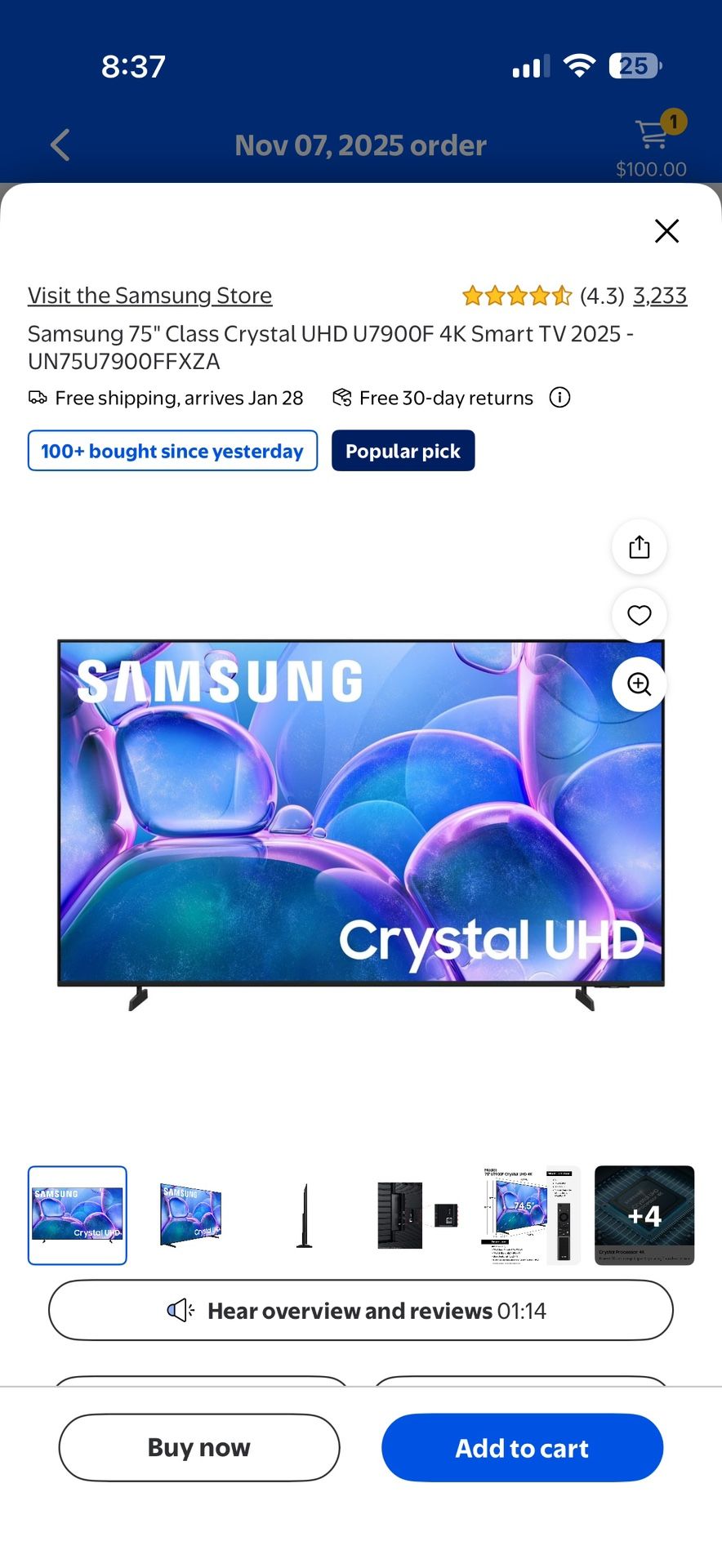Tap the 100+ bought since yesterday badge
Screen dimensions: 722x1568
pyautogui.click(x=172, y=450)
